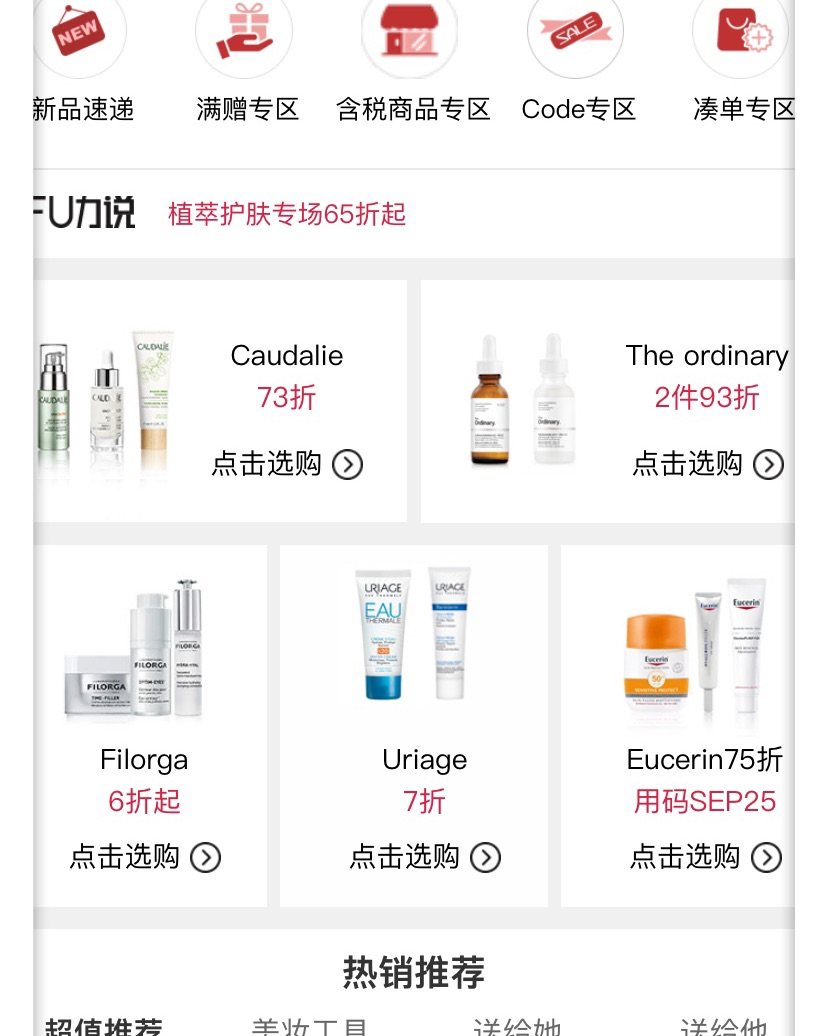
Task: Open the Filorga 6折起 card
Action: click(x=148, y=726)
